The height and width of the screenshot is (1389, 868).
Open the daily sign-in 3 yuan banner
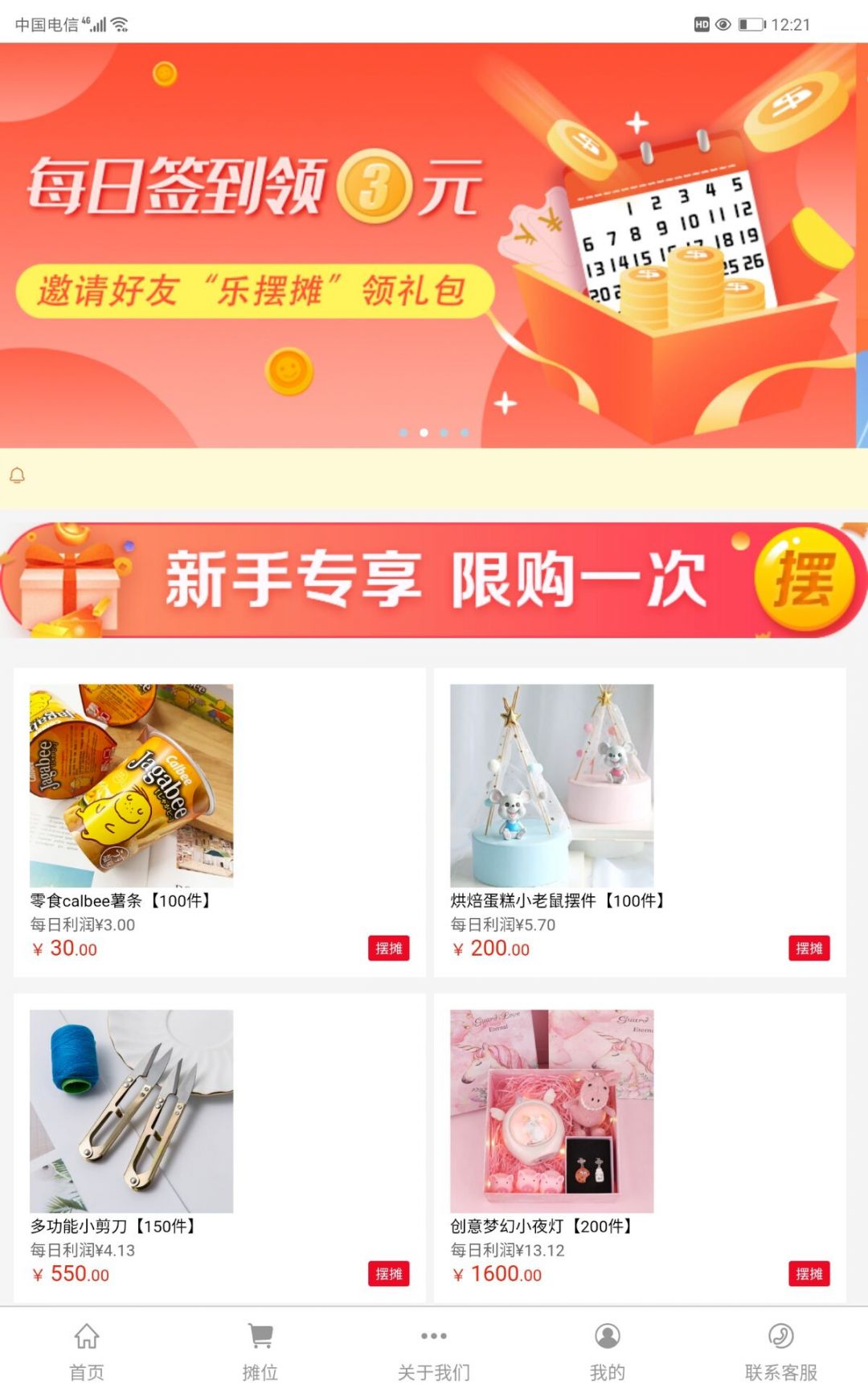click(x=434, y=245)
